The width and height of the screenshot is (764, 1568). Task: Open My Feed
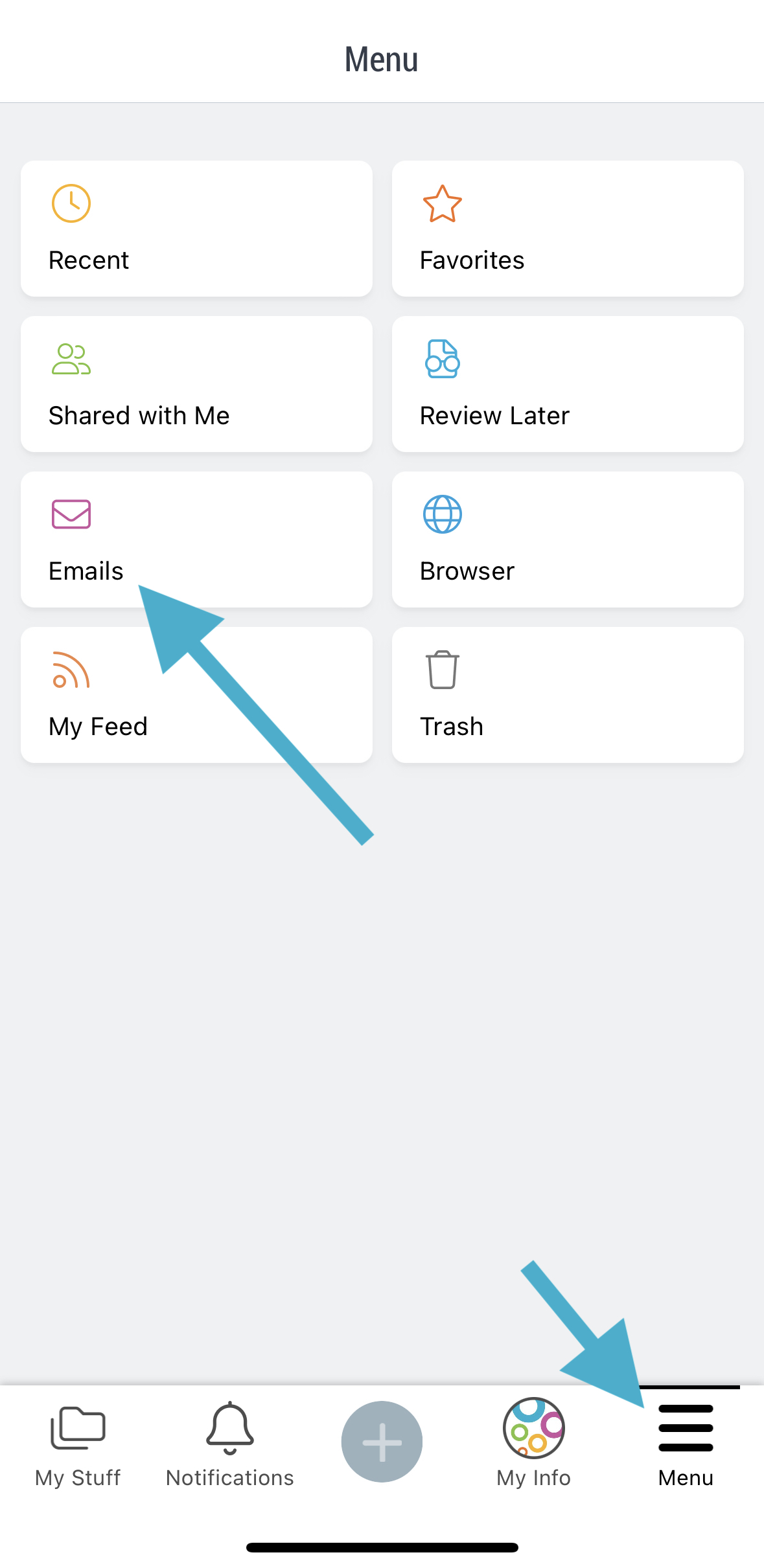coord(196,695)
